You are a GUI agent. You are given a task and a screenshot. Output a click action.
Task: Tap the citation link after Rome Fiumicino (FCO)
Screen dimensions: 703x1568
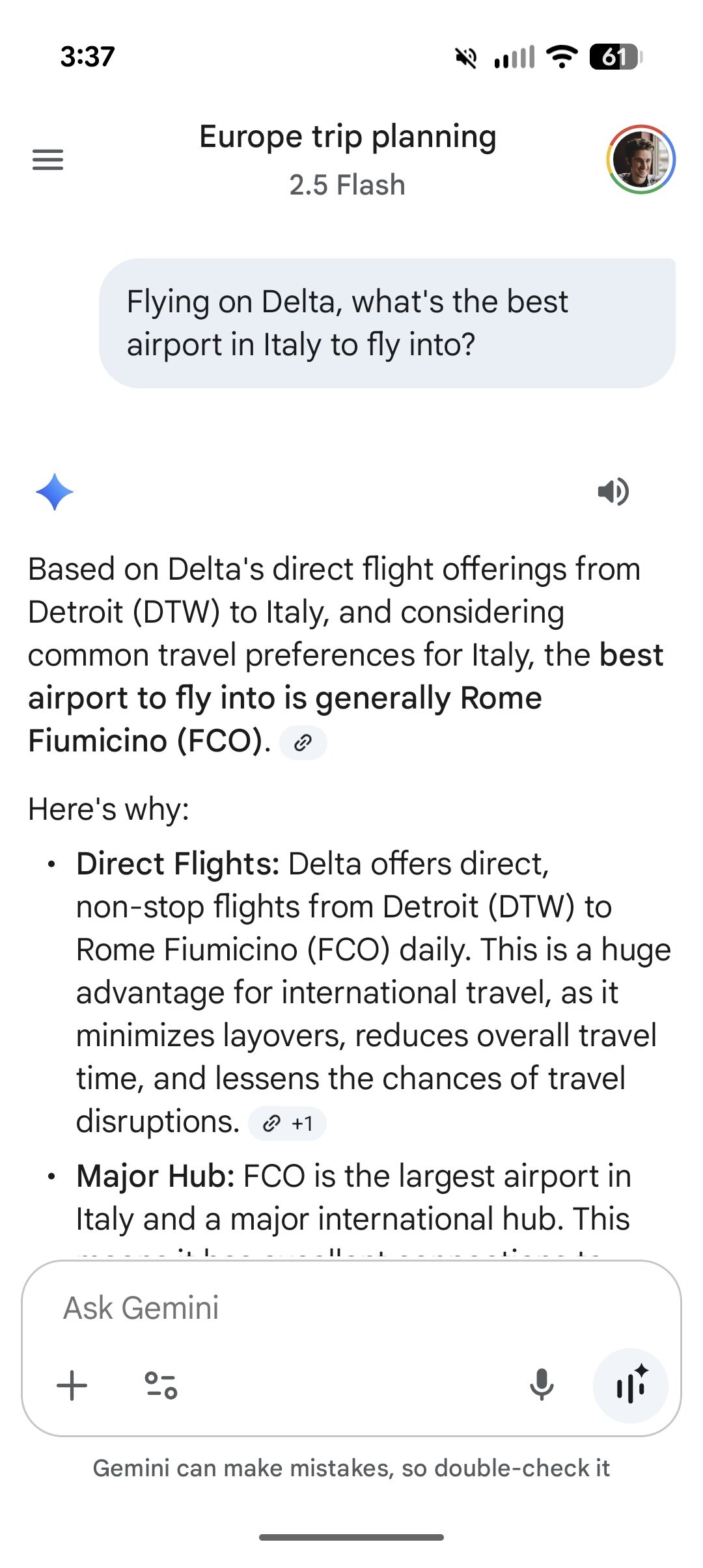point(303,742)
